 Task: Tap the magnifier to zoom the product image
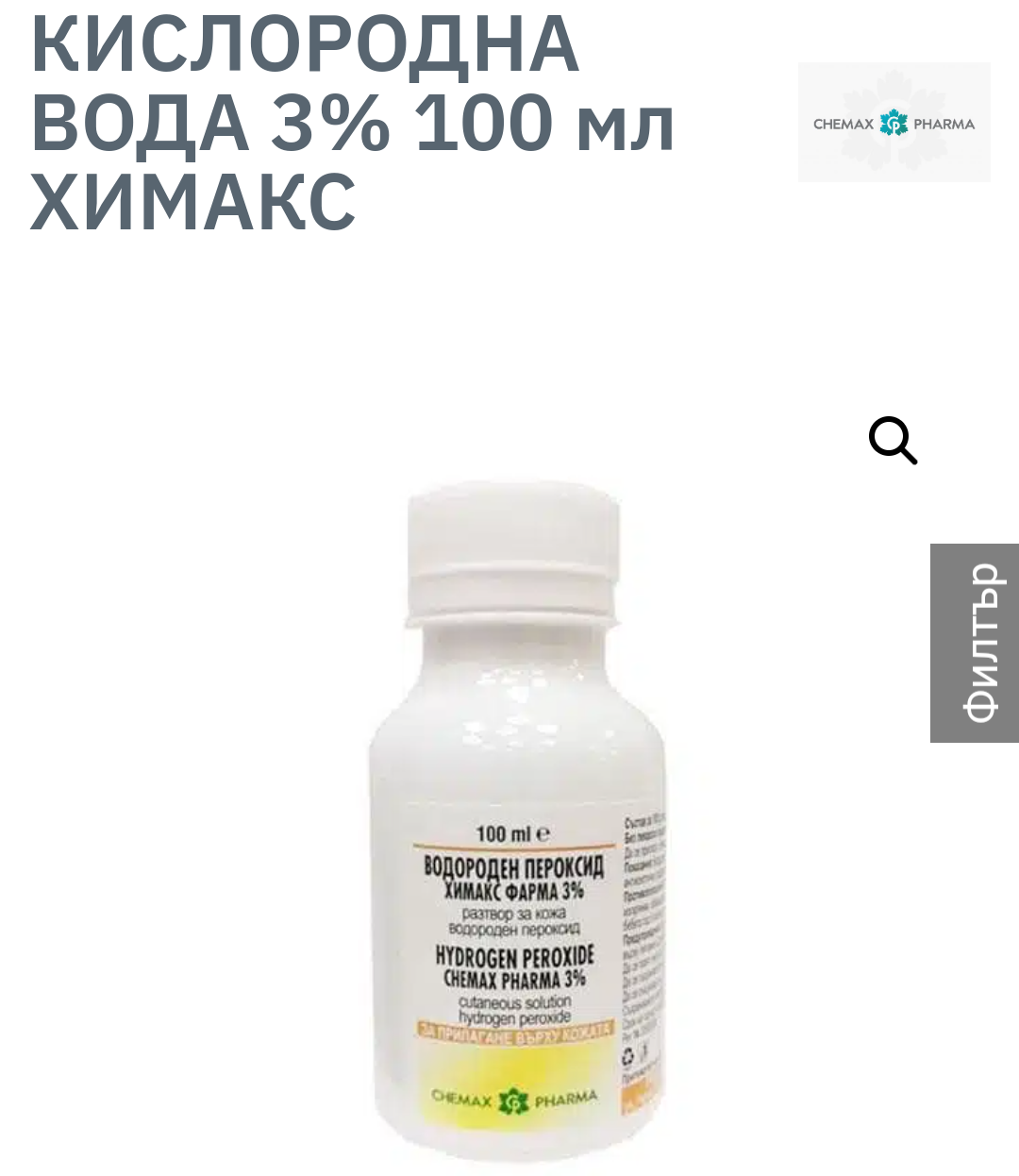(893, 441)
